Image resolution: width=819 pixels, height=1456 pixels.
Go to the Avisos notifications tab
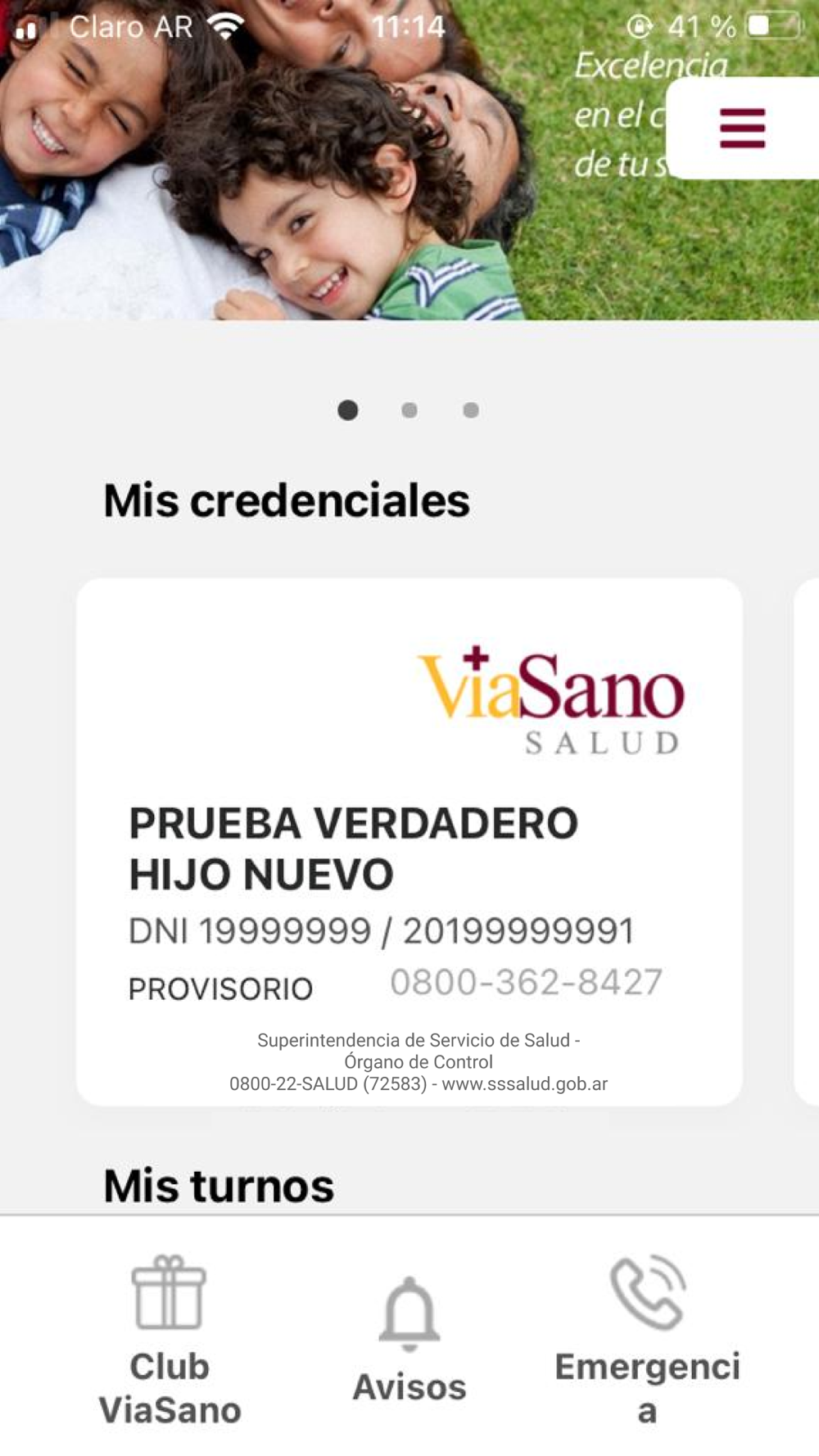tap(409, 1340)
